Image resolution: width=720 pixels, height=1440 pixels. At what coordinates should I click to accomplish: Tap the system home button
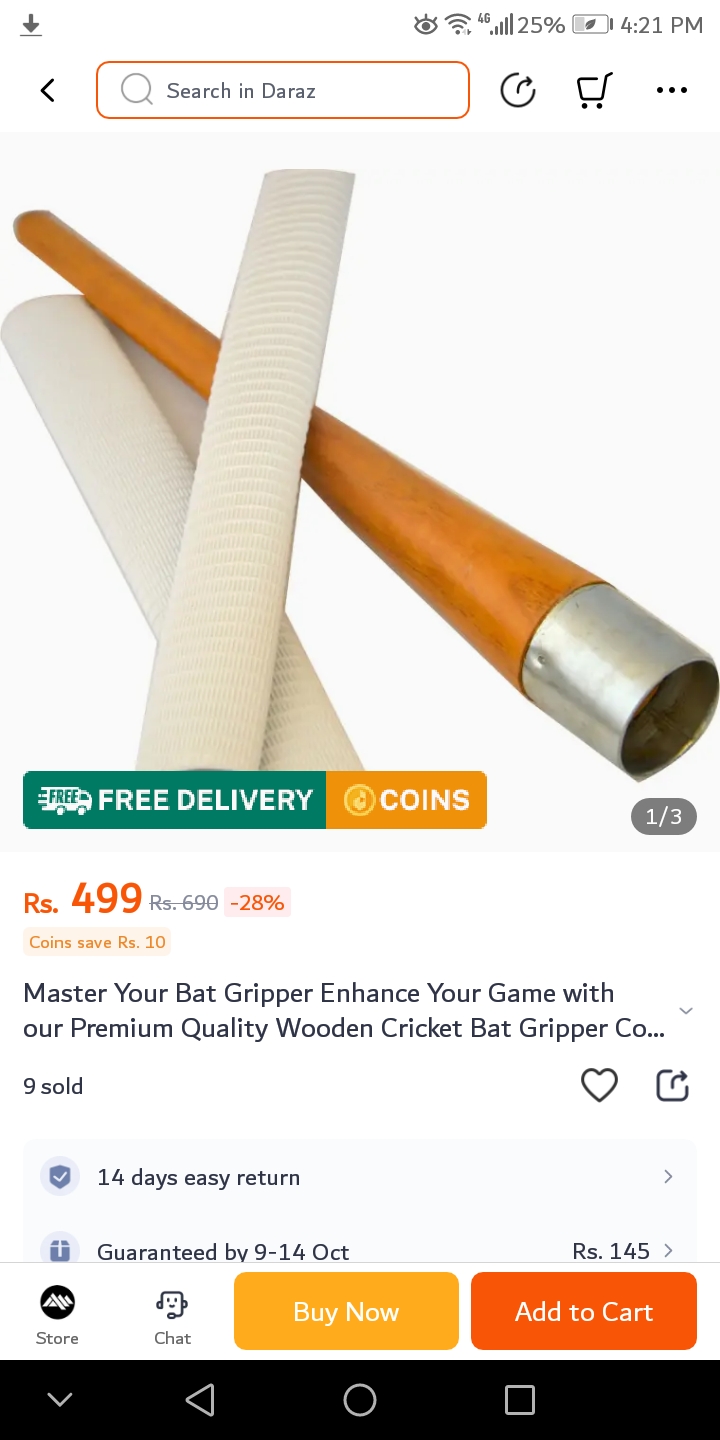pos(360,1400)
